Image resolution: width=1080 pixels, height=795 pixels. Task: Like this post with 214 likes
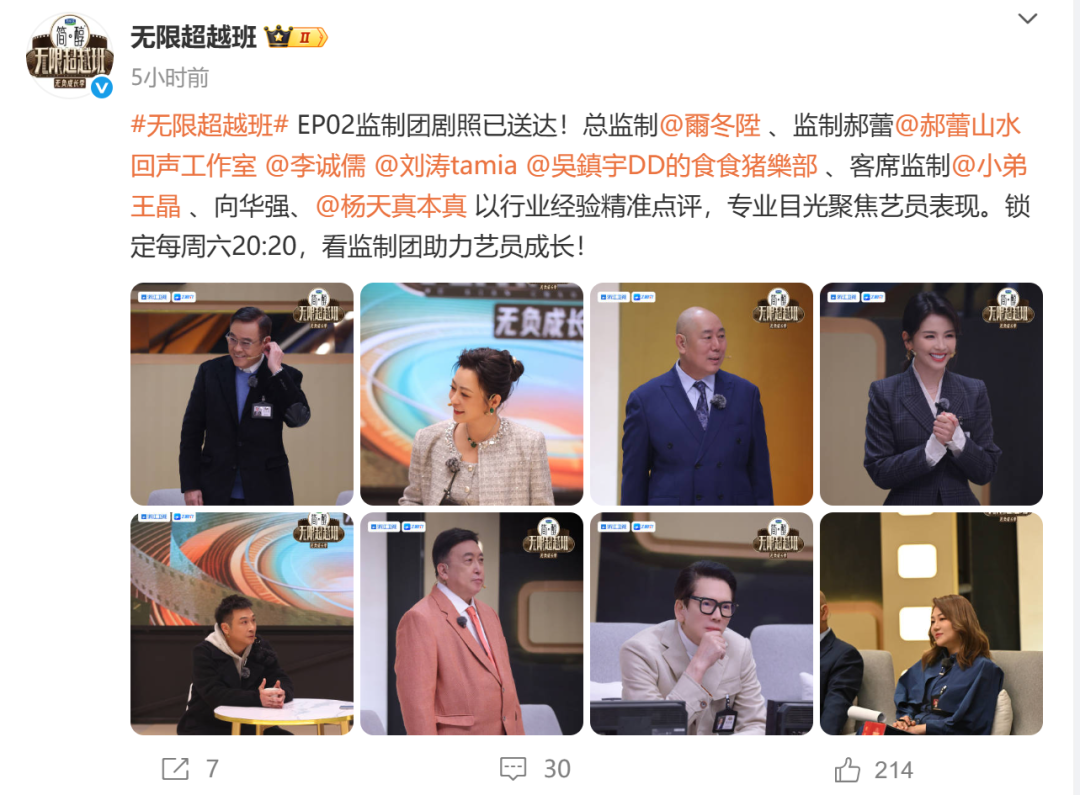click(x=873, y=769)
